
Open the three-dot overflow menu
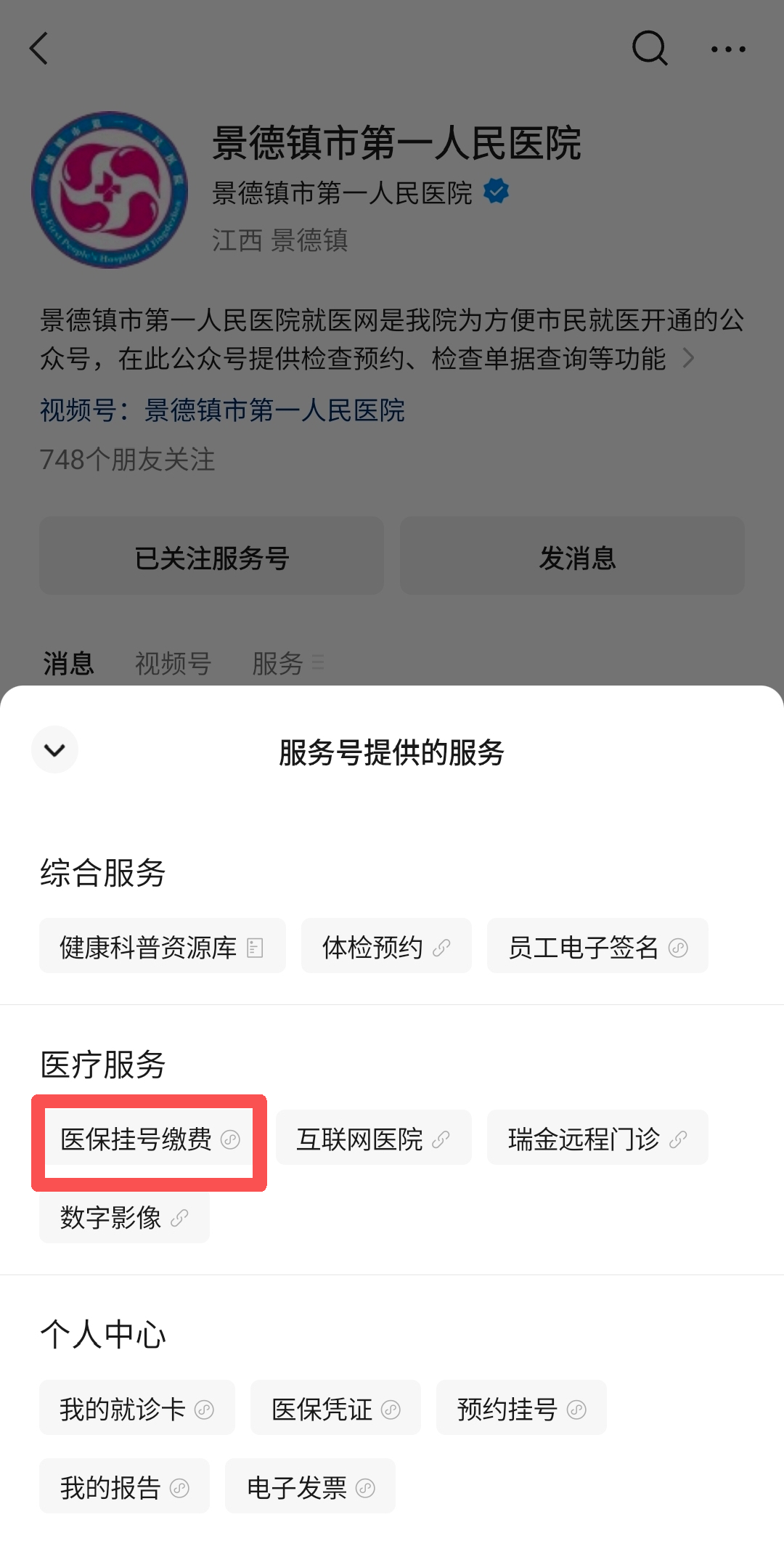click(x=727, y=49)
